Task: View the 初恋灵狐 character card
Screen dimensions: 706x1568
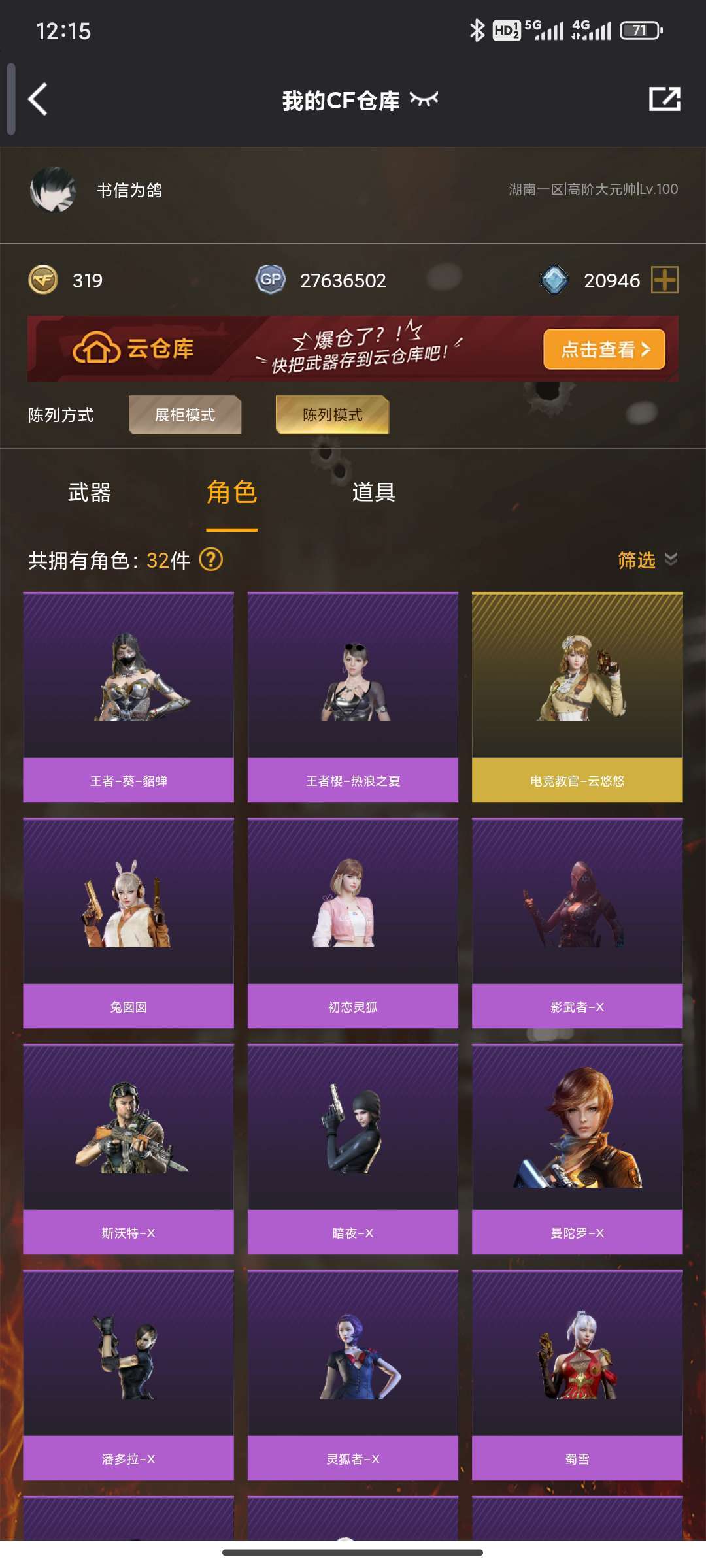Action: [353, 923]
